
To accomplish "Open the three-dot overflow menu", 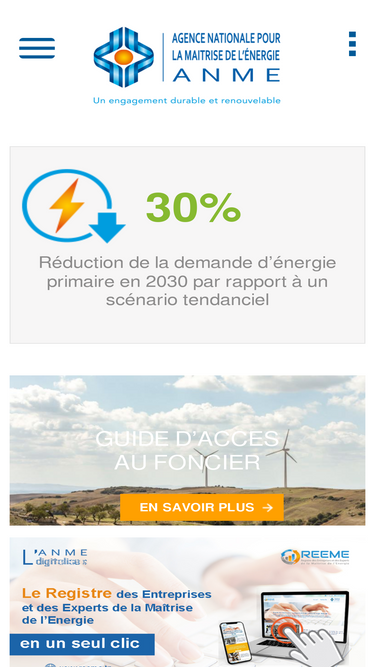I will click(x=352, y=44).
